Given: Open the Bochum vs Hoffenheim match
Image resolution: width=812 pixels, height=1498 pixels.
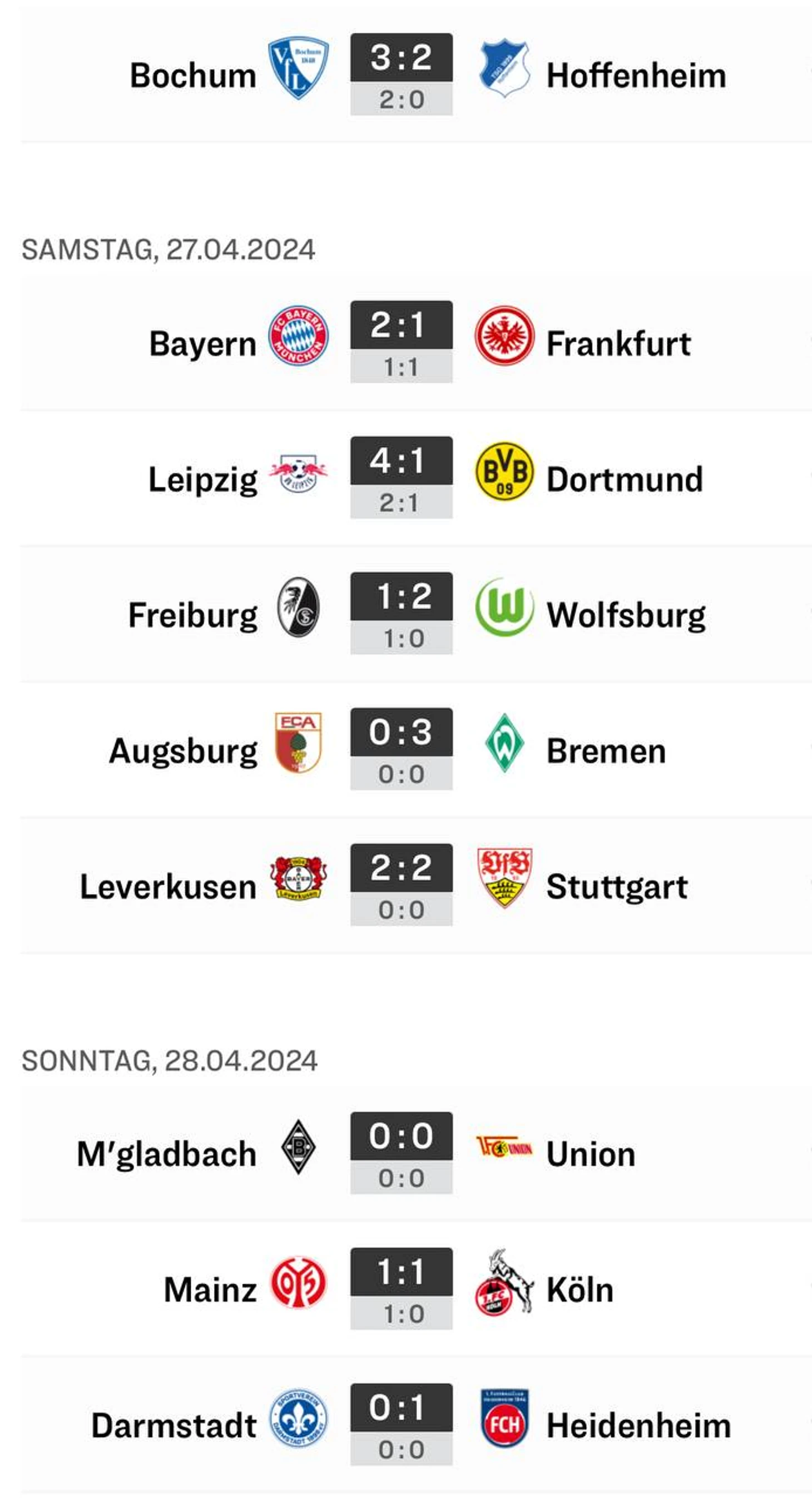Looking at the screenshot, I should click(x=401, y=75).
